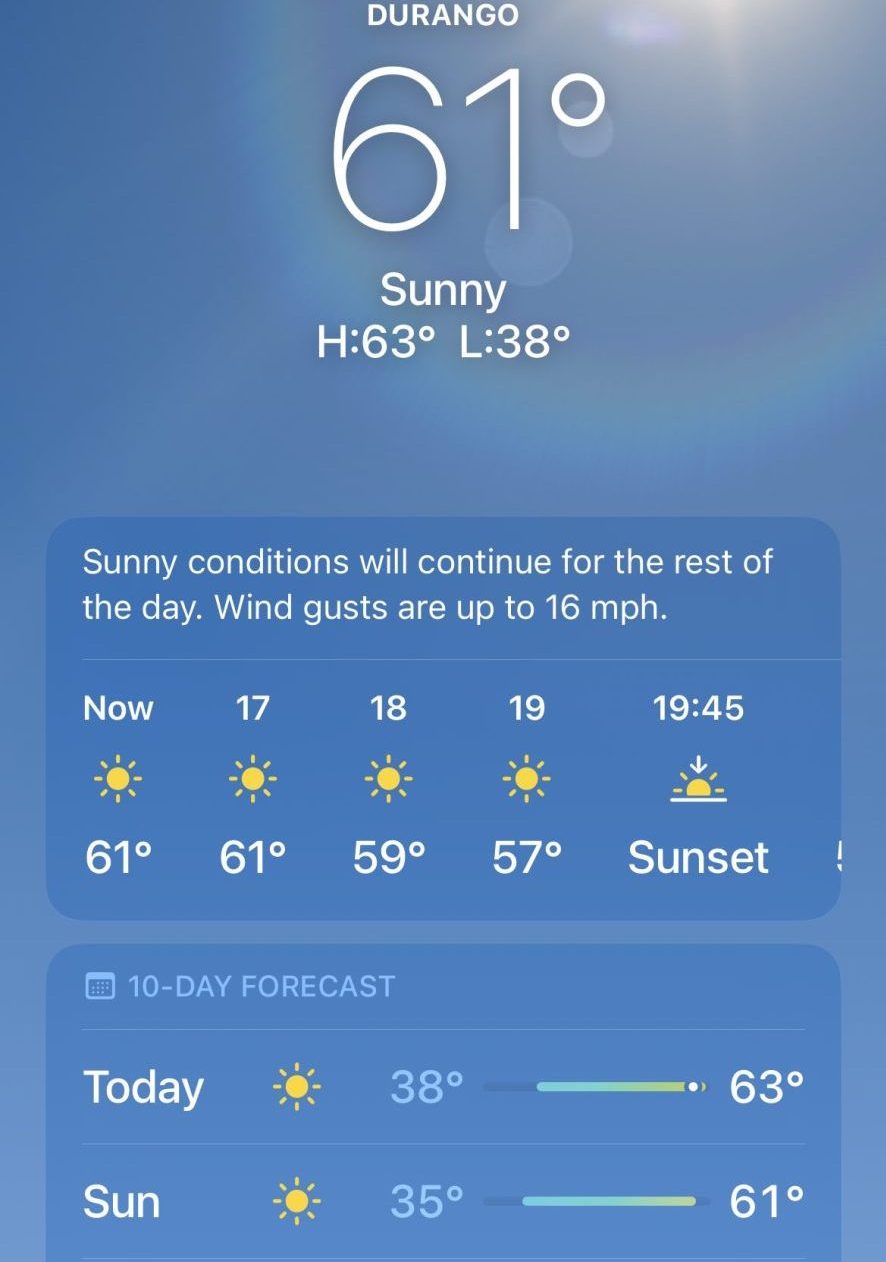
Task: Open the hourly forecast card
Action: point(443,780)
